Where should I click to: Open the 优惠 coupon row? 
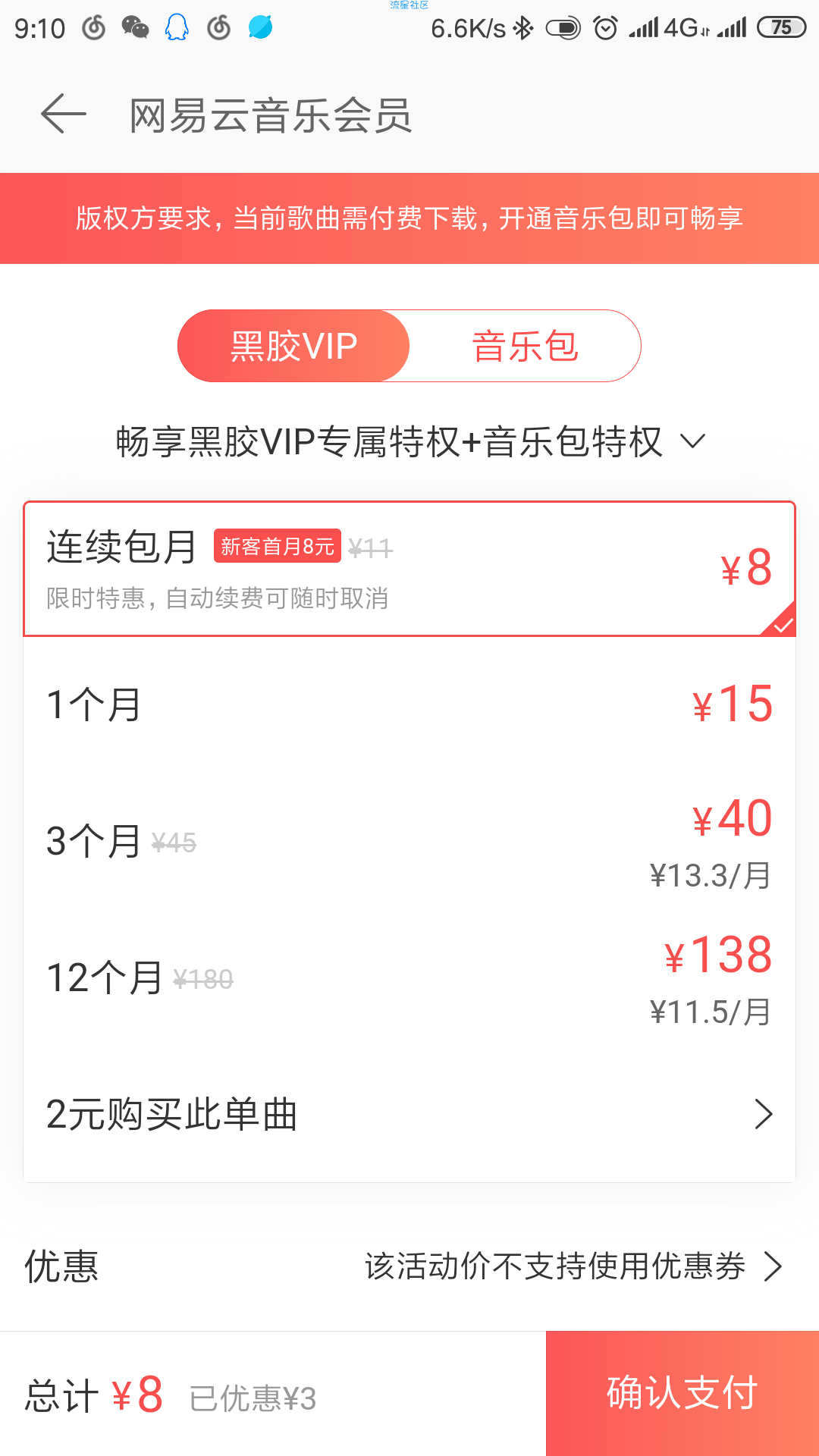[x=409, y=1266]
